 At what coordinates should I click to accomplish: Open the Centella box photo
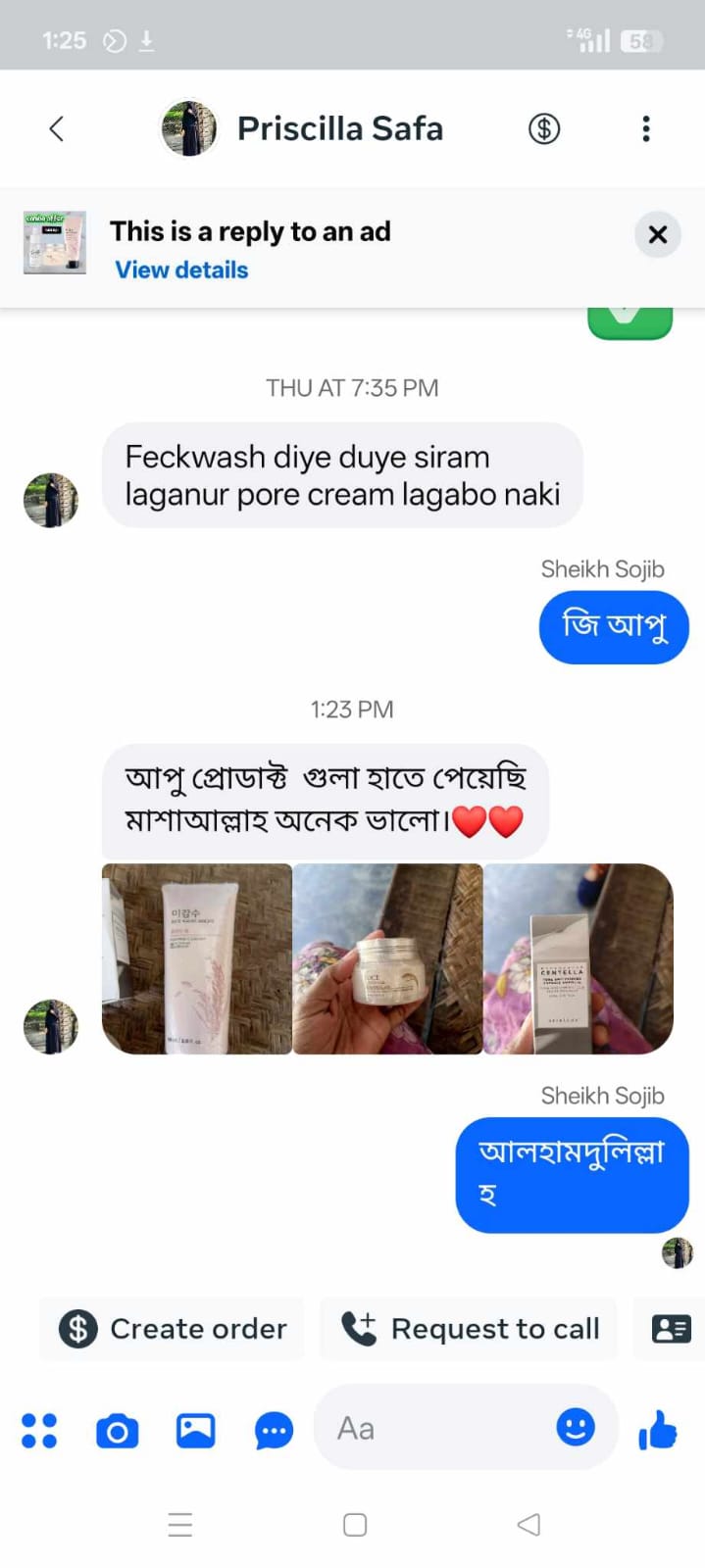click(x=578, y=958)
